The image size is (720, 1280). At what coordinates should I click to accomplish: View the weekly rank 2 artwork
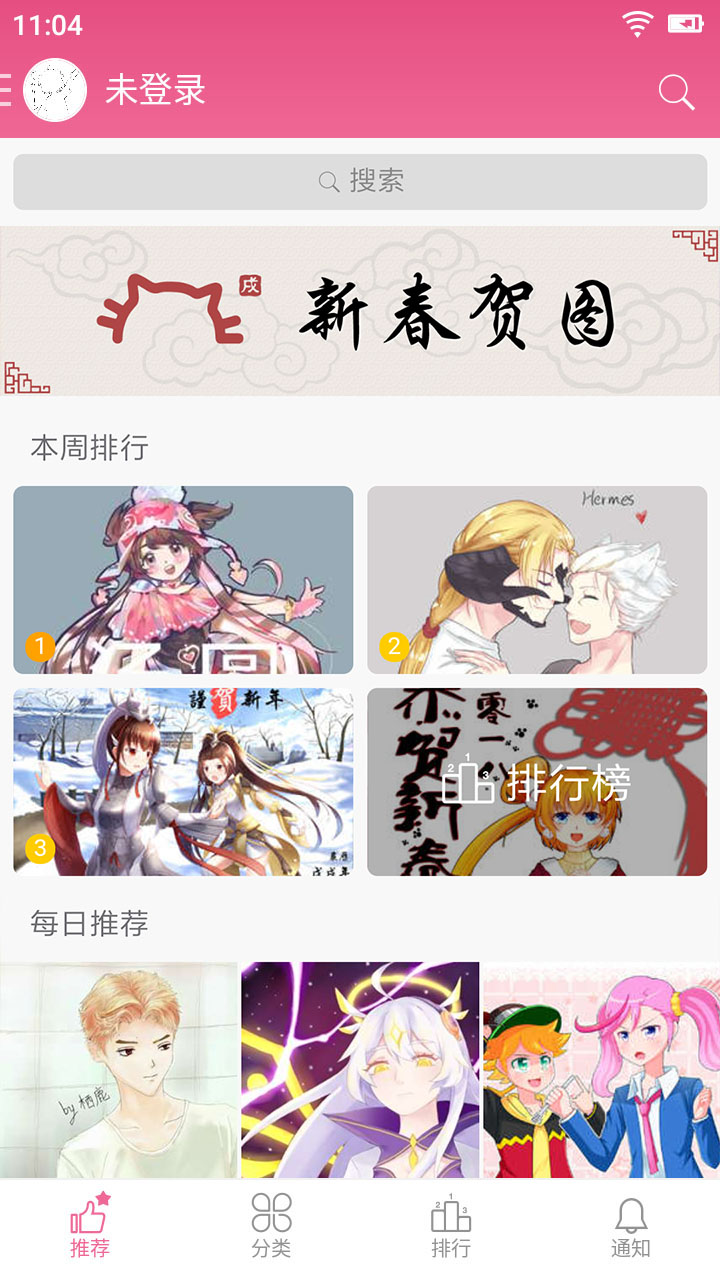(537, 580)
